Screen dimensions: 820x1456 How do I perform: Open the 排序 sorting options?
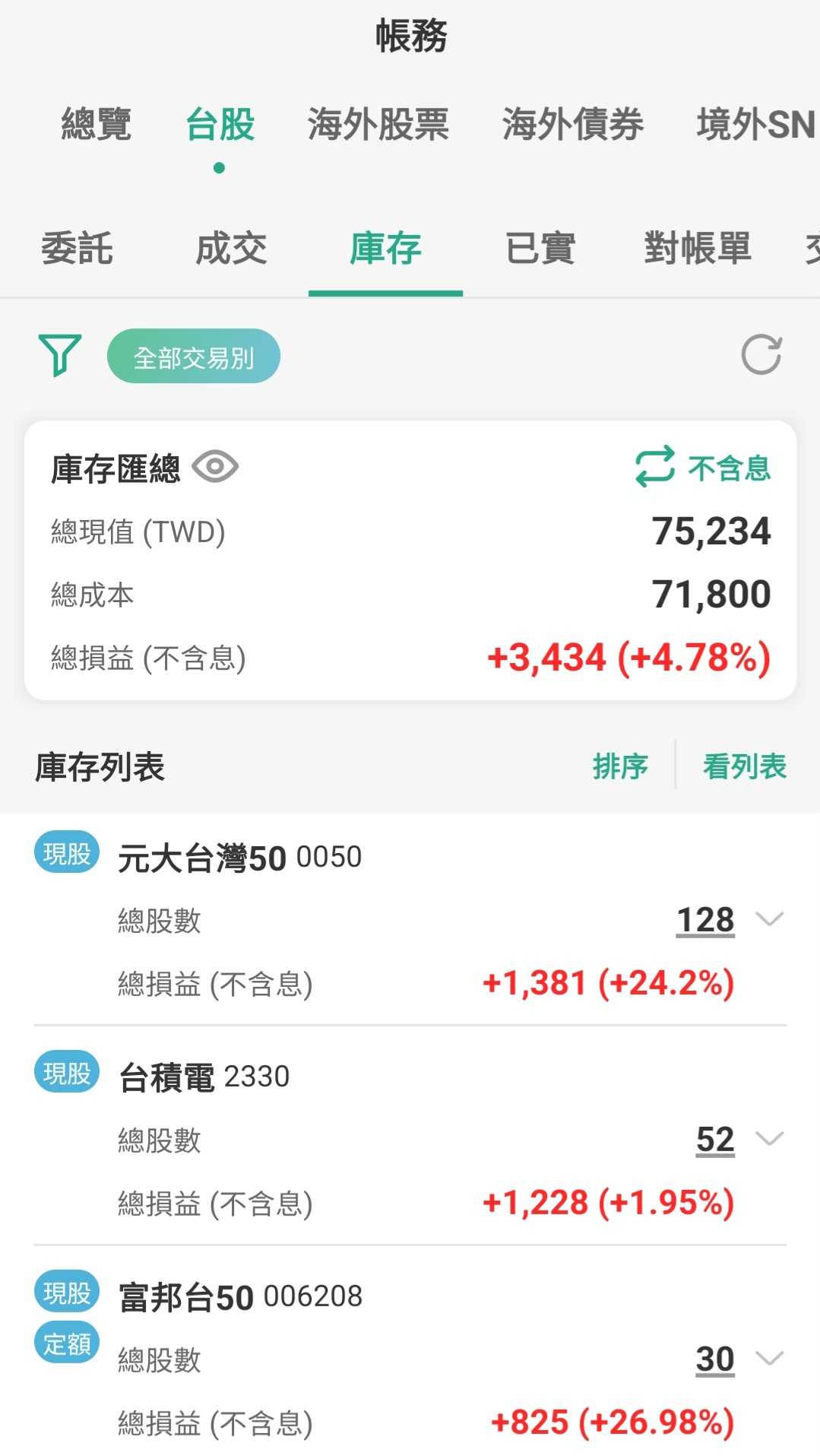pyautogui.click(x=621, y=767)
